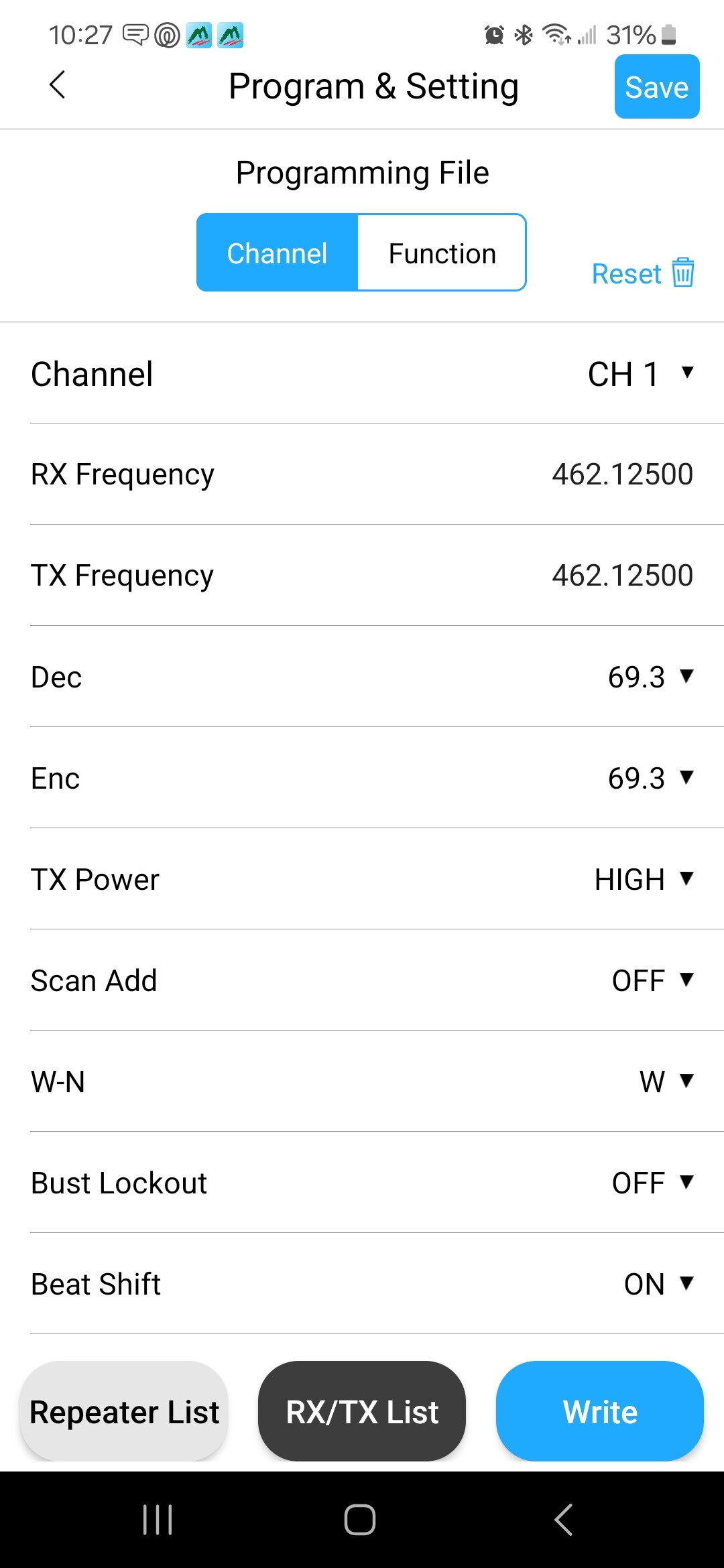Expand the Enc tone dropdown
The height and width of the screenshot is (1568, 724).
pyautogui.click(x=650, y=778)
